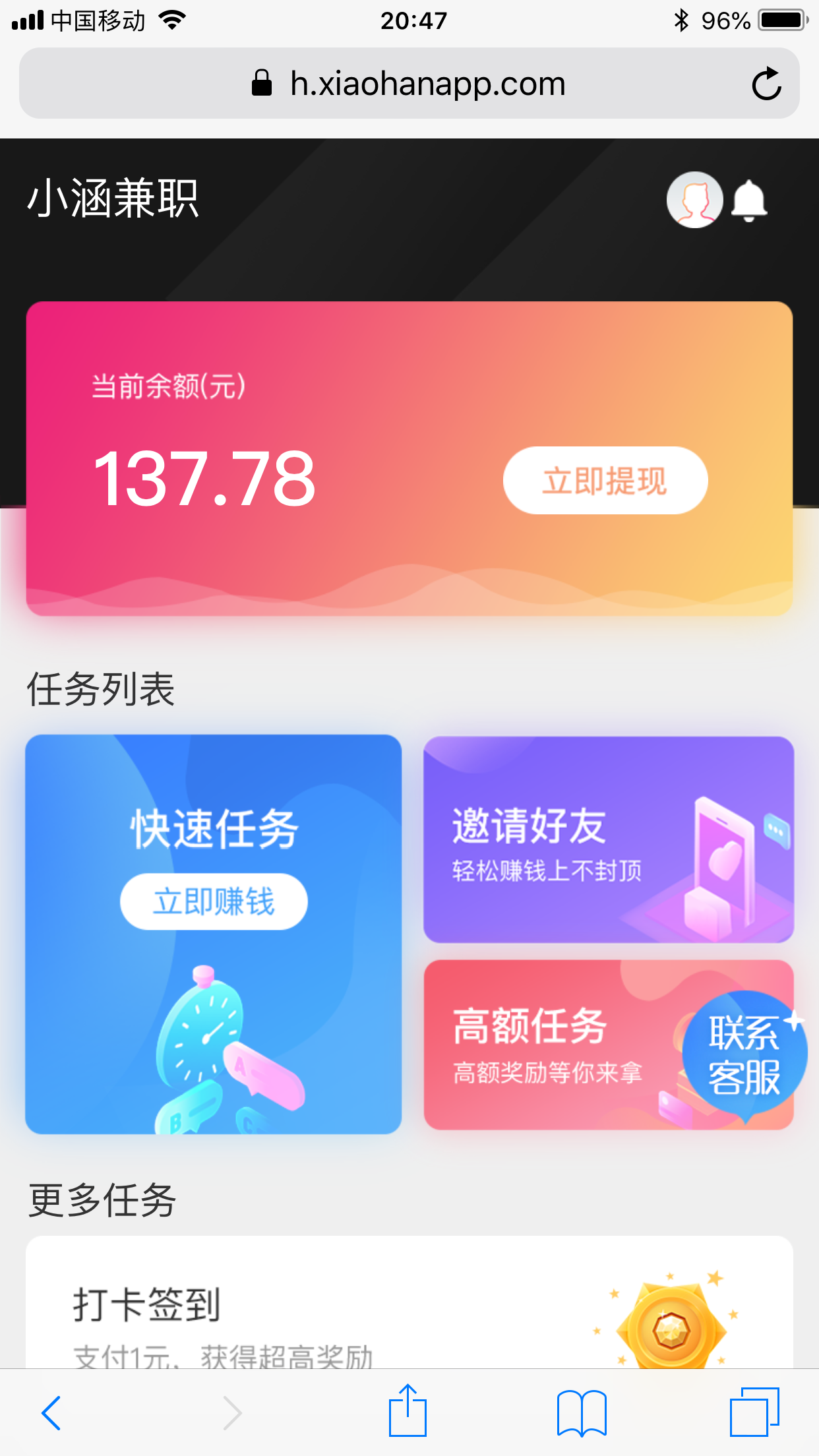Screen dimensions: 819x1456
Task: Open the 快速任务 quick task card
Action: (x=214, y=830)
